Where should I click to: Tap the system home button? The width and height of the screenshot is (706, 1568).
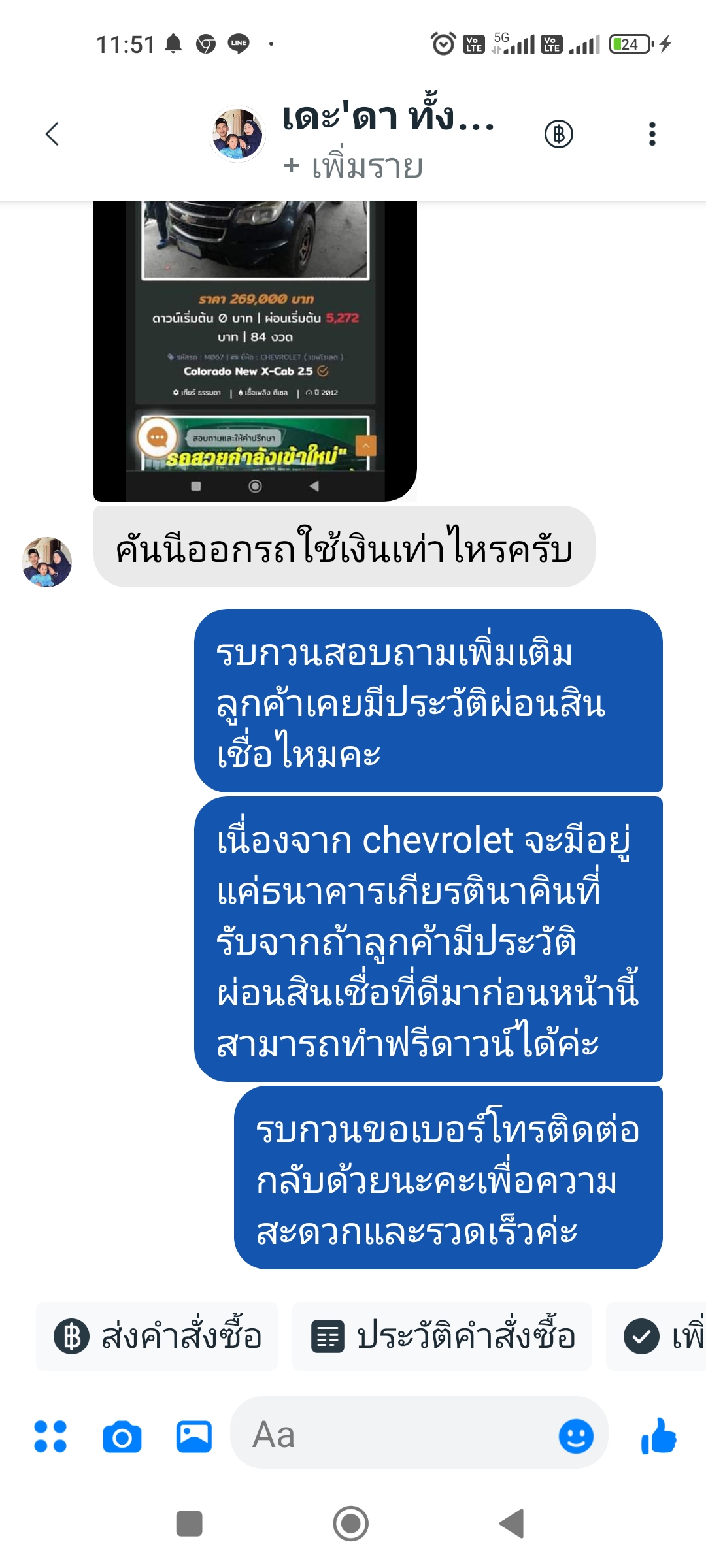click(x=351, y=1524)
